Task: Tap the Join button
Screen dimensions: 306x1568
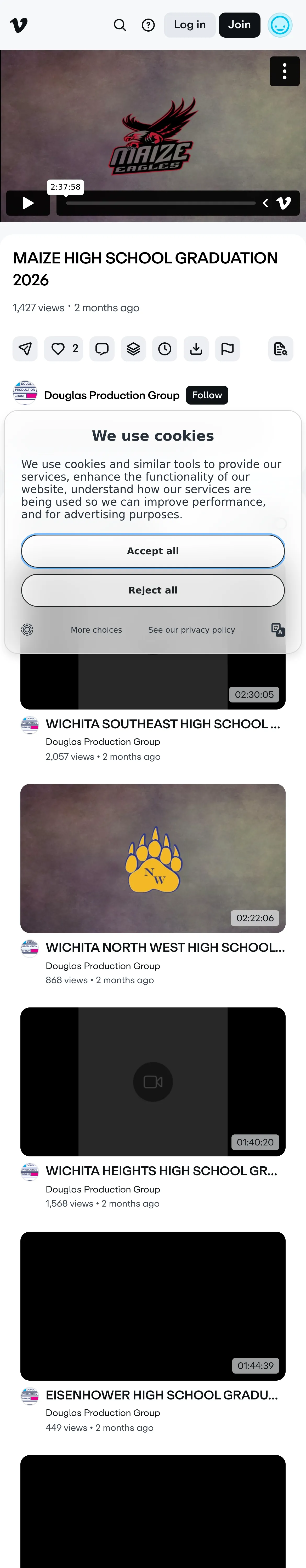Action: tap(240, 25)
